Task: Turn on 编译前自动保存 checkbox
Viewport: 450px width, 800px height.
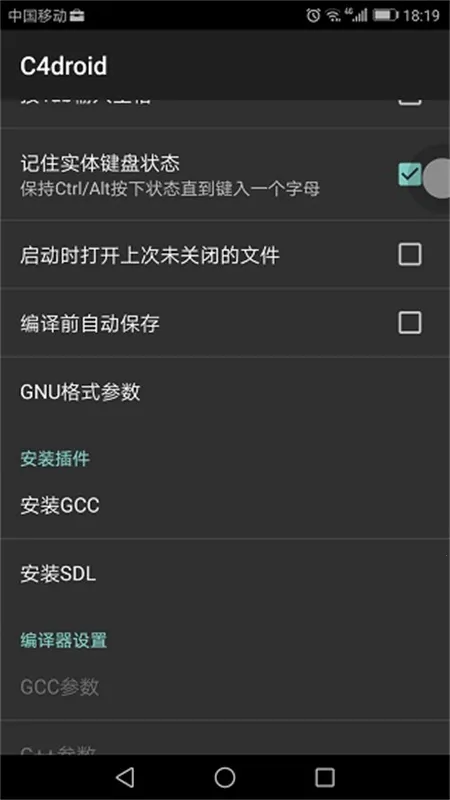Action: pyautogui.click(x=410, y=322)
